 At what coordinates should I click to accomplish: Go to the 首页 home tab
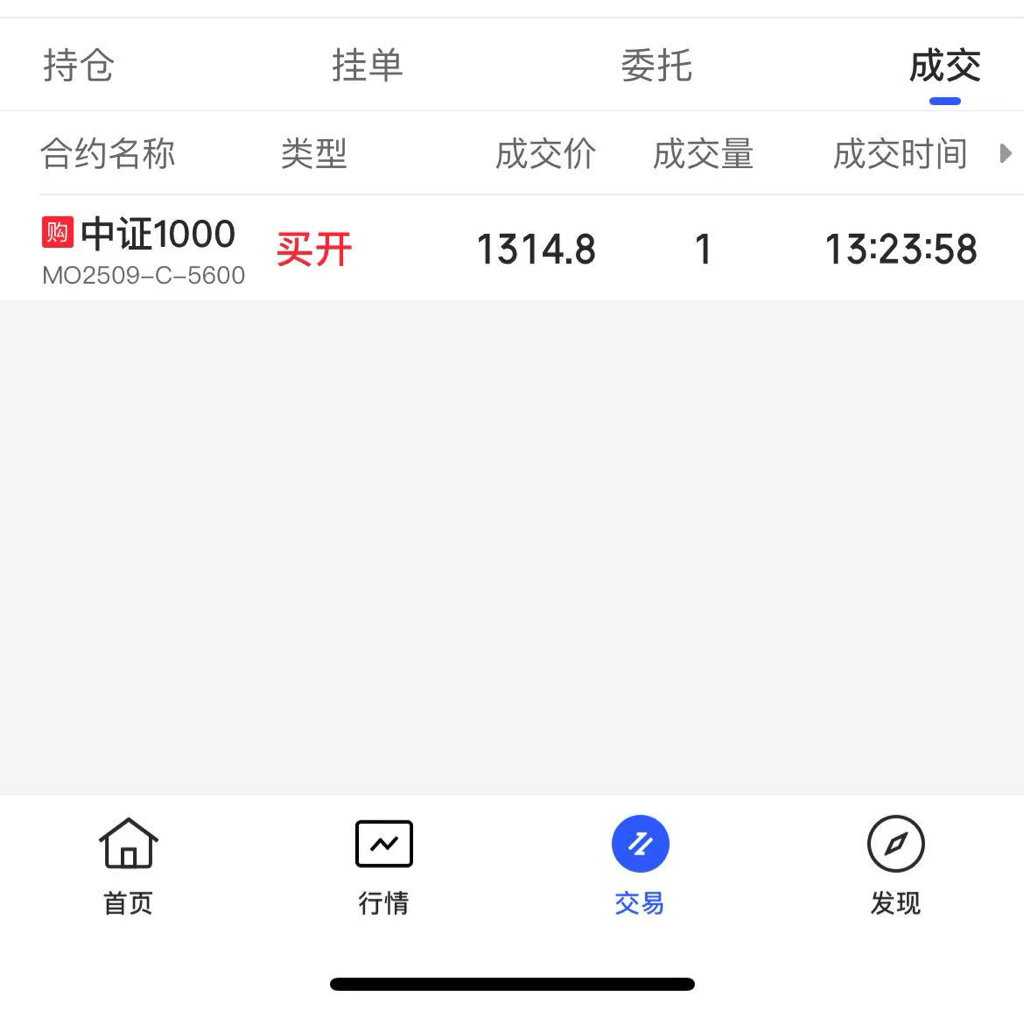coord(129,864)
